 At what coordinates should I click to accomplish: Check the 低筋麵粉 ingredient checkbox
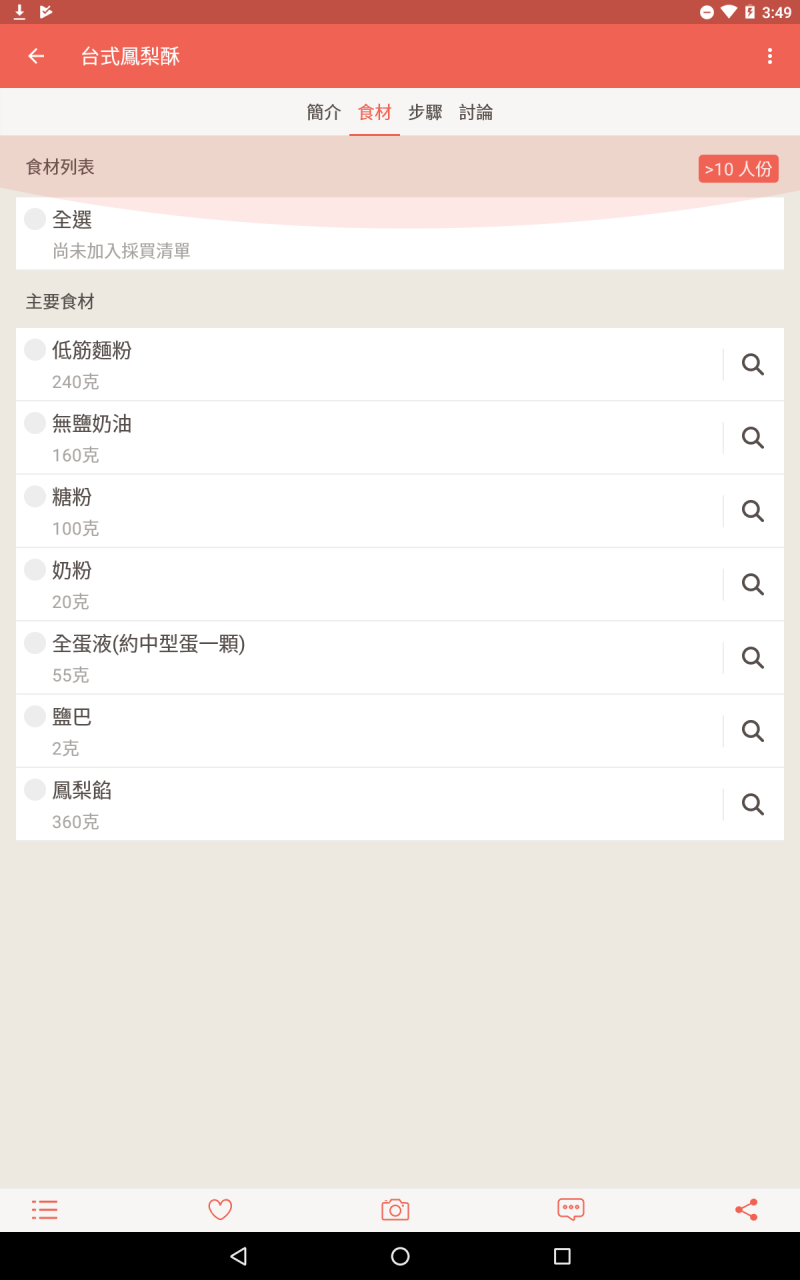coord(34,349)
